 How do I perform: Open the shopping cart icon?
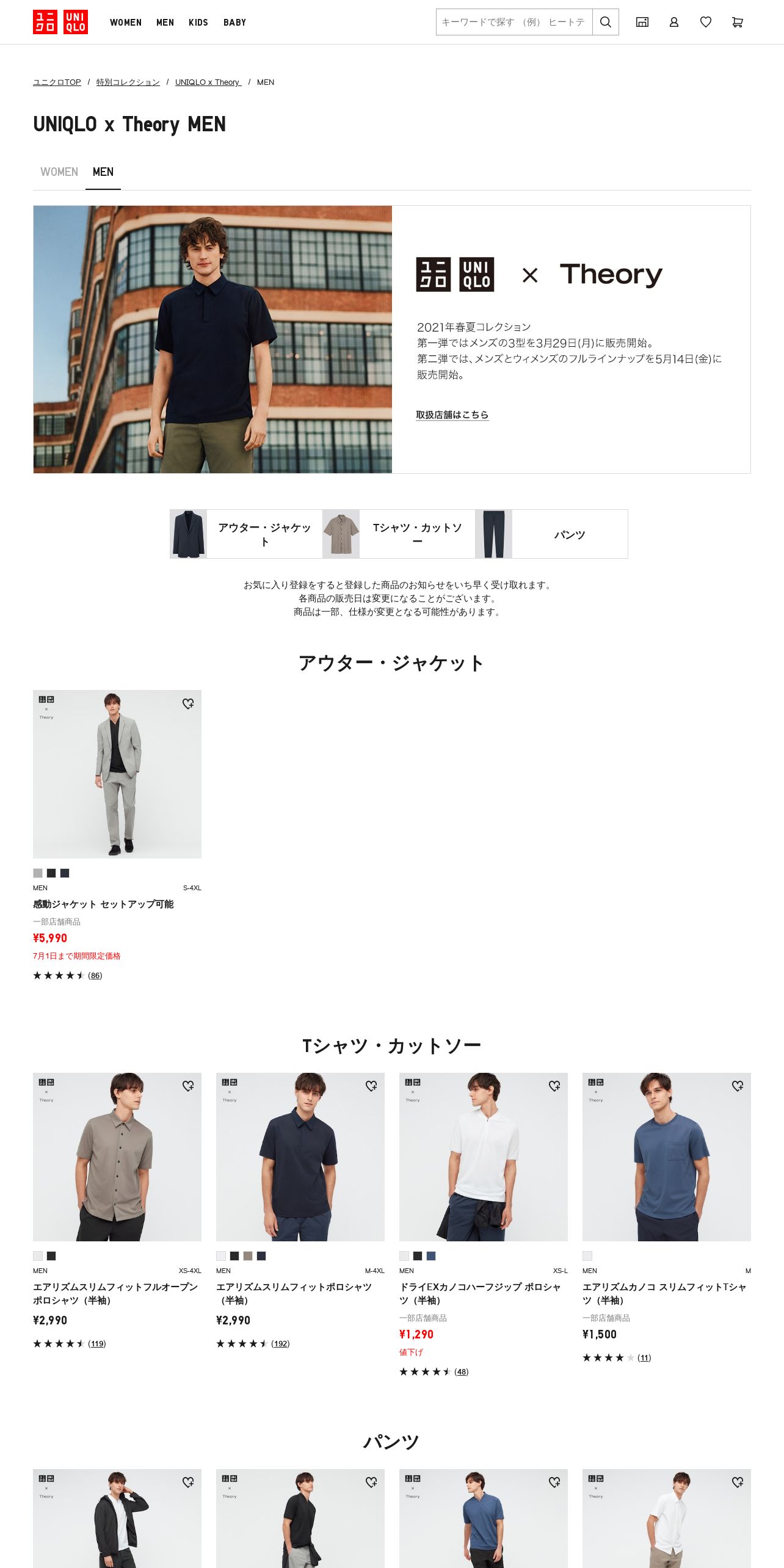(737, 22)
